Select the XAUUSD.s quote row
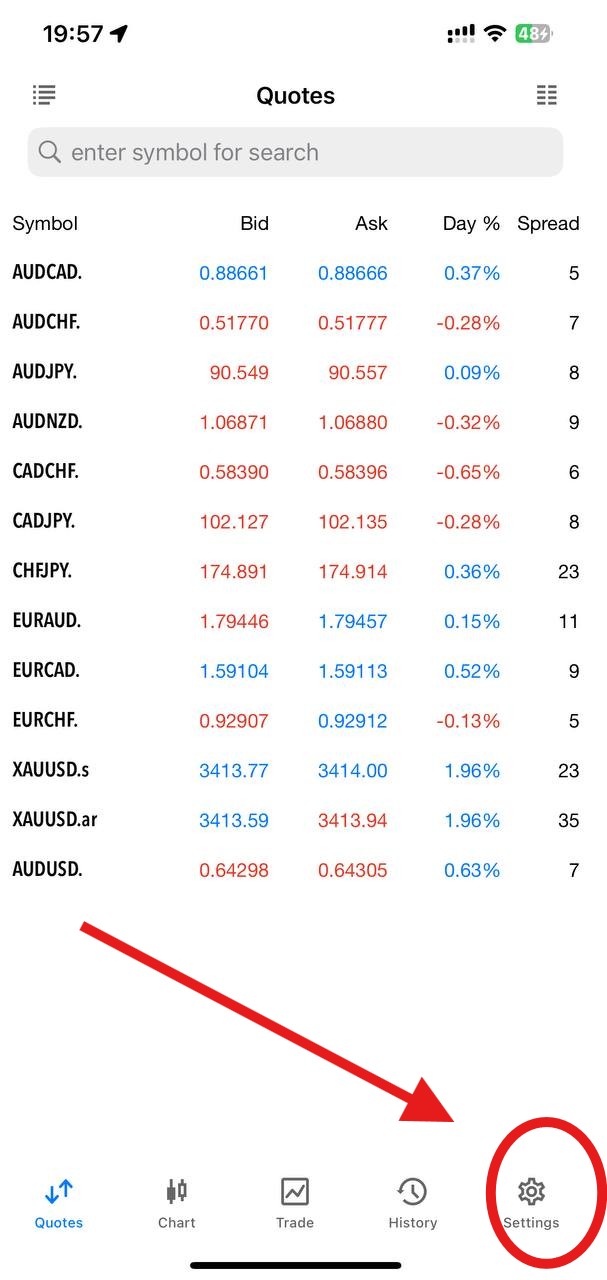The height and width of the screenshot is (1280, 607). (x=303, y=770)
